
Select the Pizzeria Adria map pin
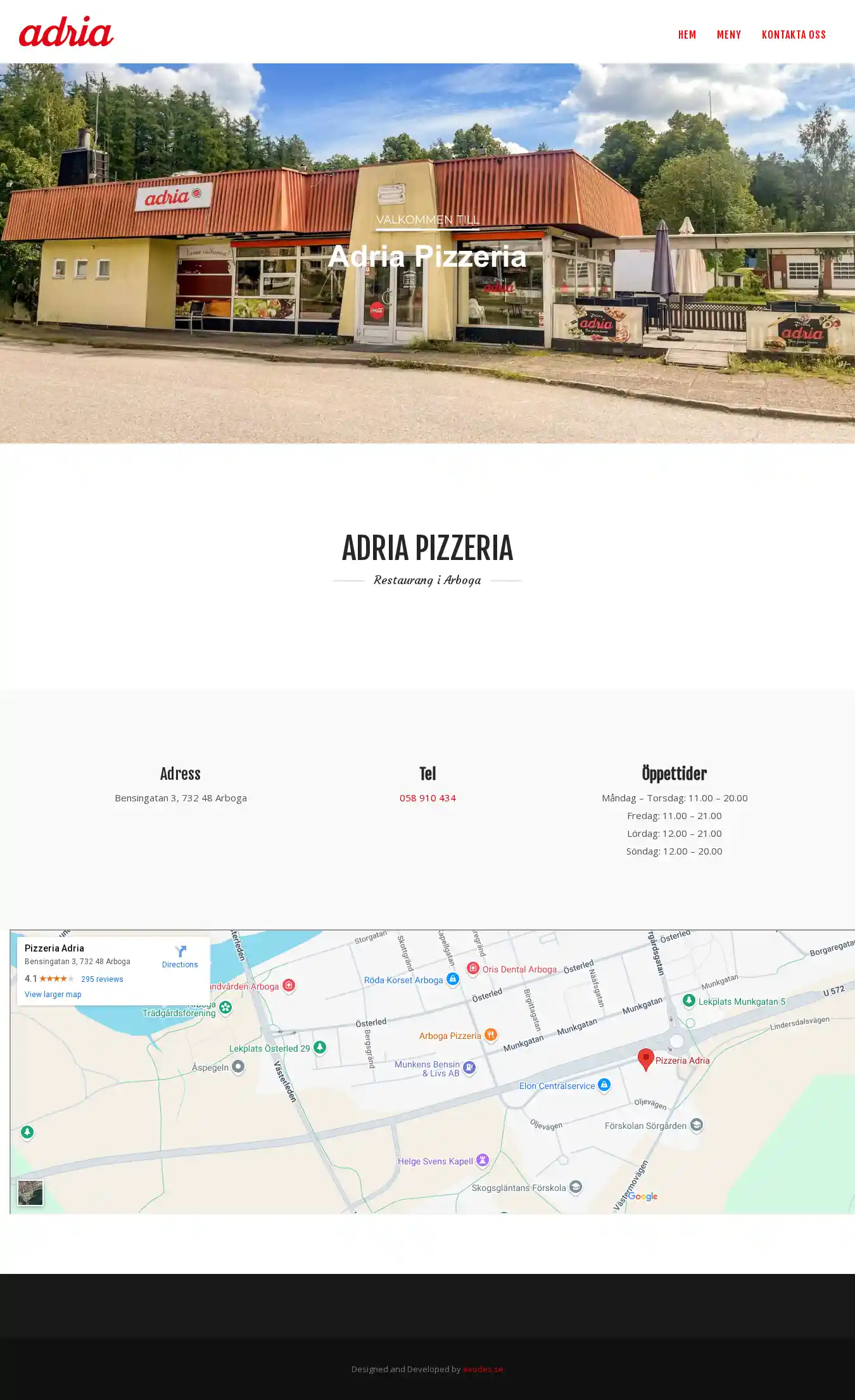(645, 1058)
